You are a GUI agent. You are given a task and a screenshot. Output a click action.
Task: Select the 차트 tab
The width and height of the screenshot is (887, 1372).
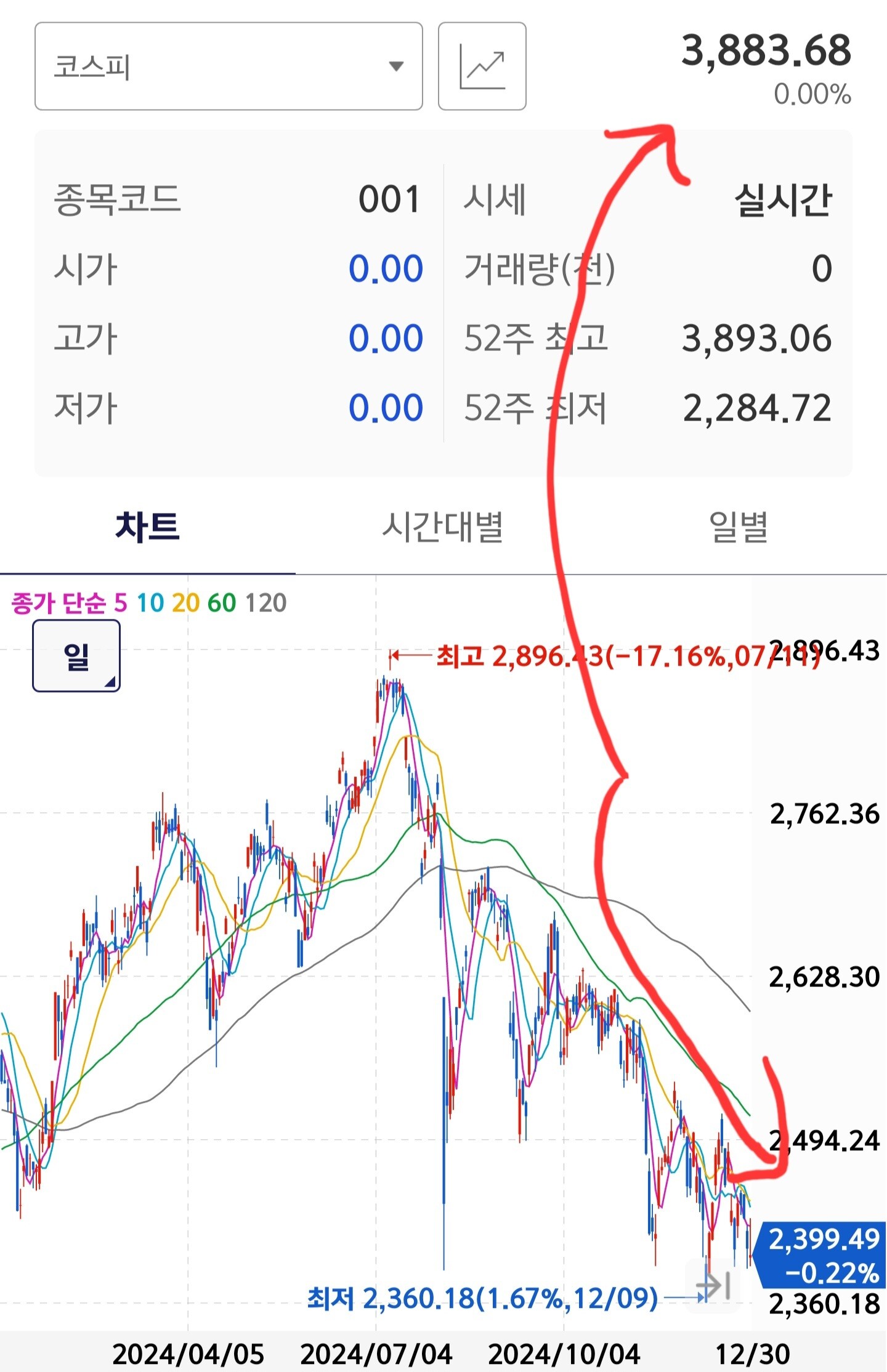pyautogui.click(x=148, y=527)
